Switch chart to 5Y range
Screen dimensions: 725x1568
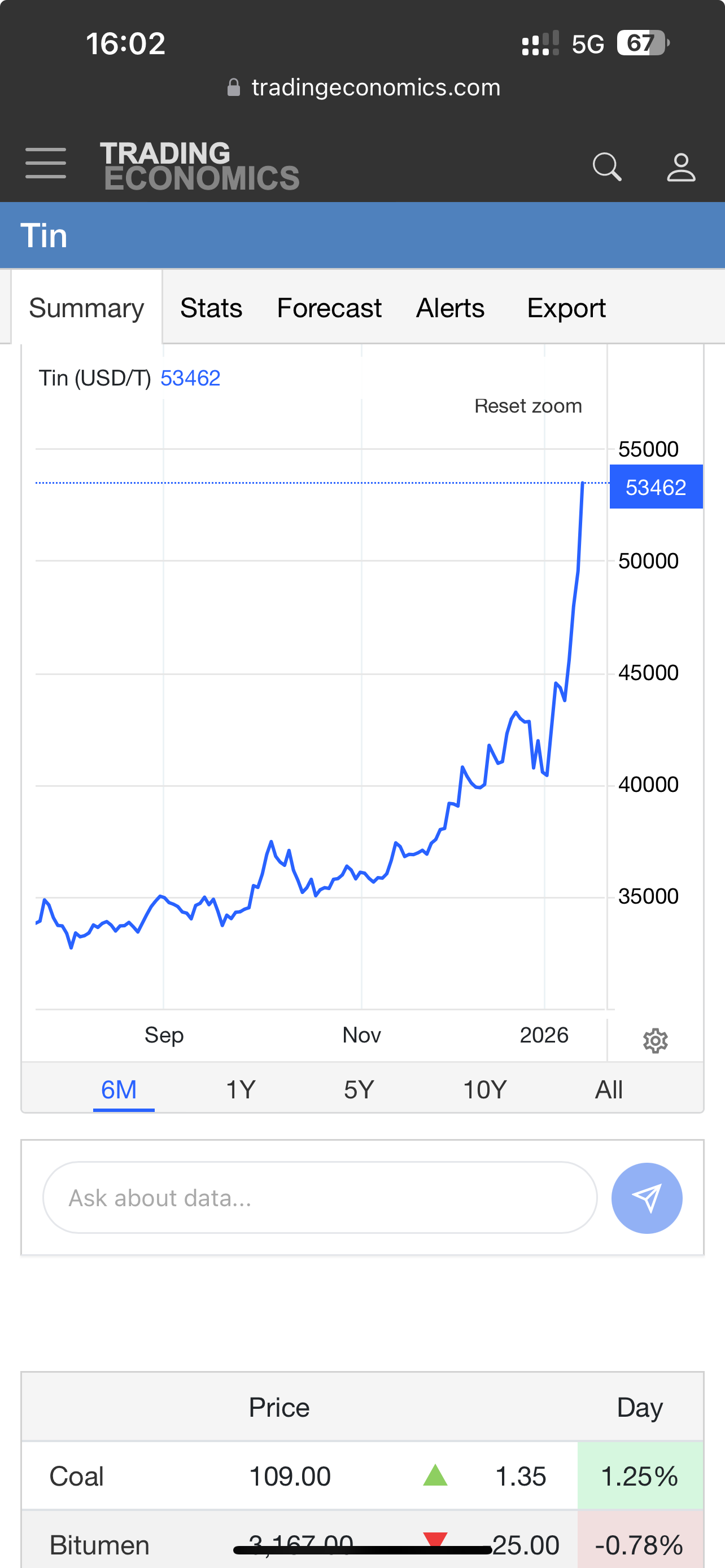click(359, 1089)
